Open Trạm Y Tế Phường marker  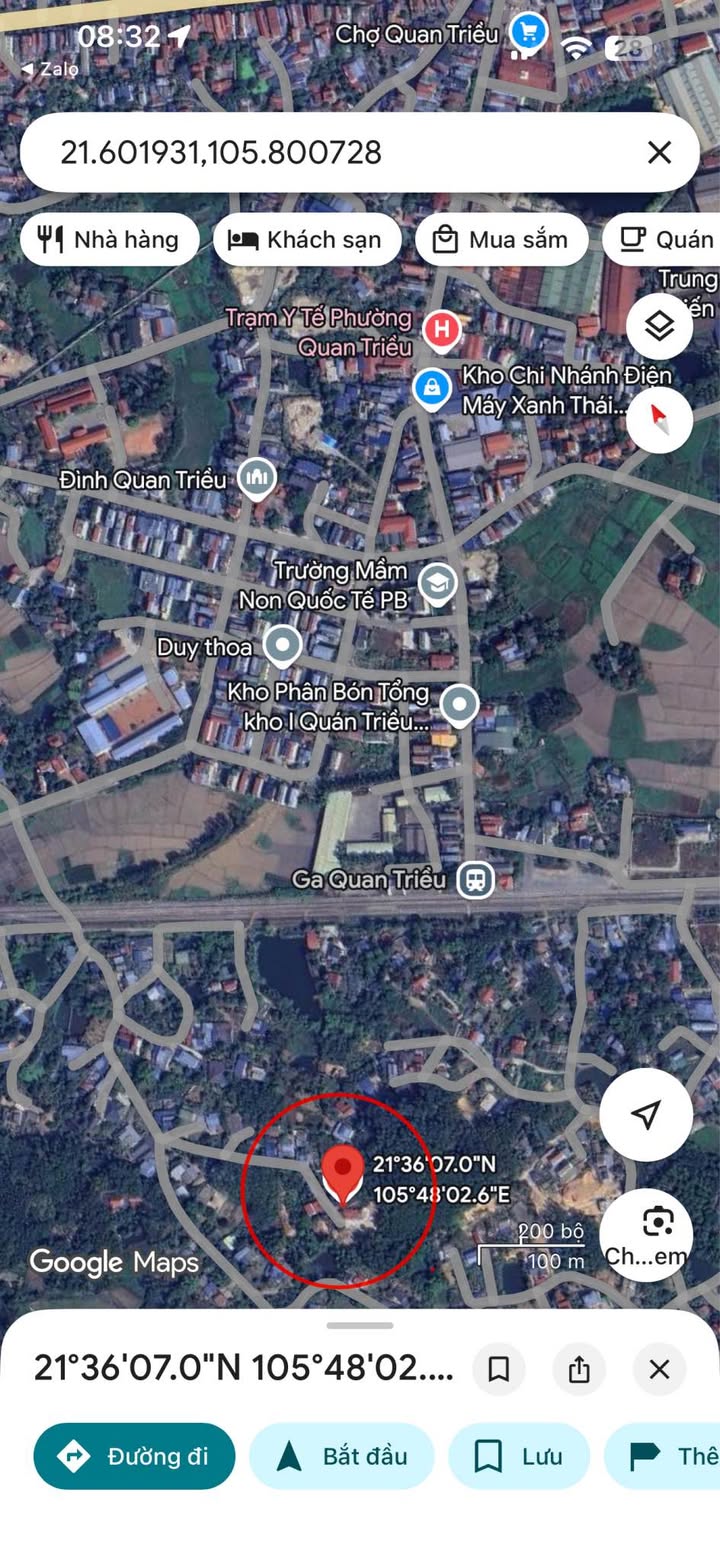[x=441, y=330]
